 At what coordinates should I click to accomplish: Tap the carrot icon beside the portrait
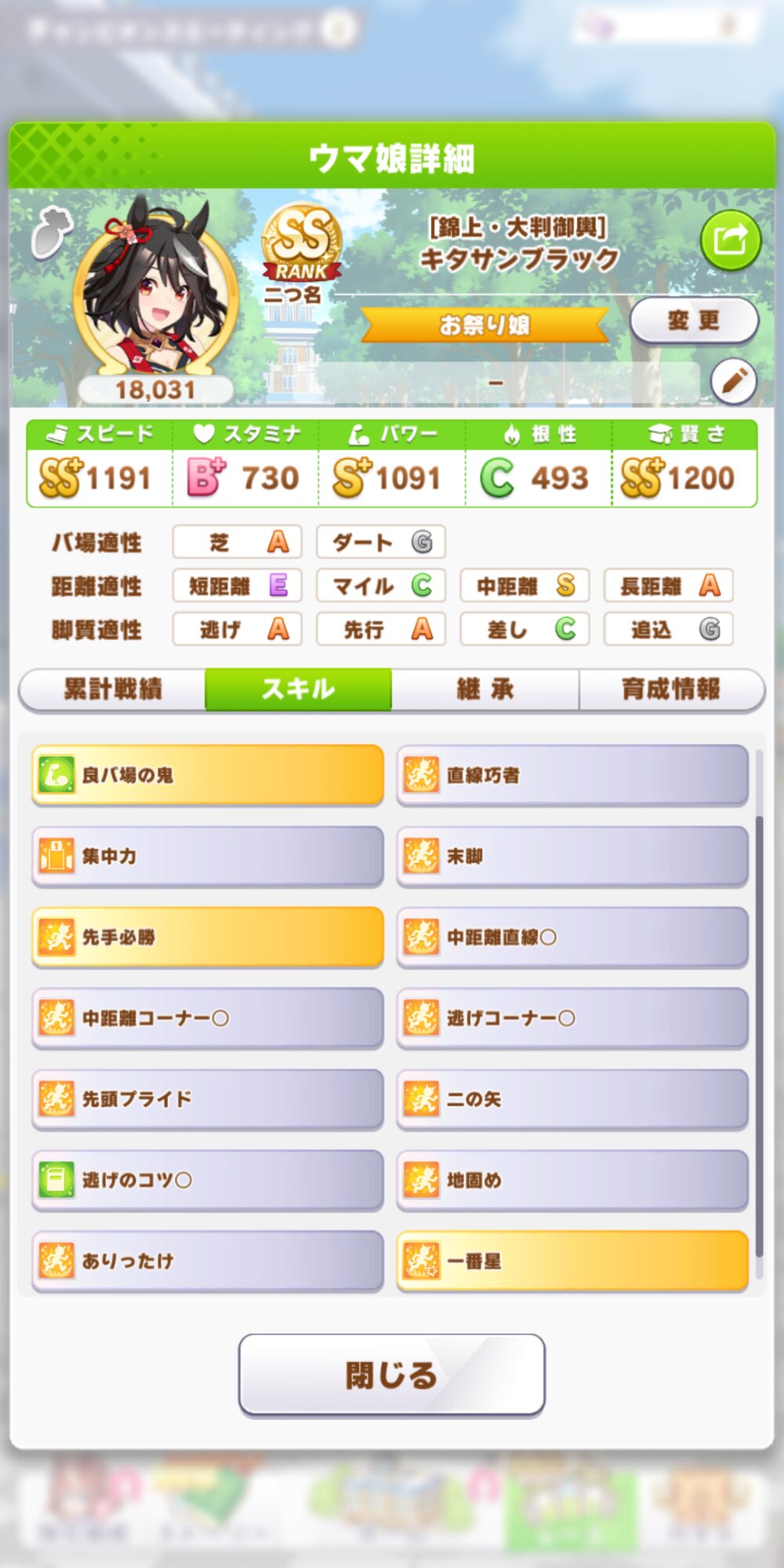(52, 233)
